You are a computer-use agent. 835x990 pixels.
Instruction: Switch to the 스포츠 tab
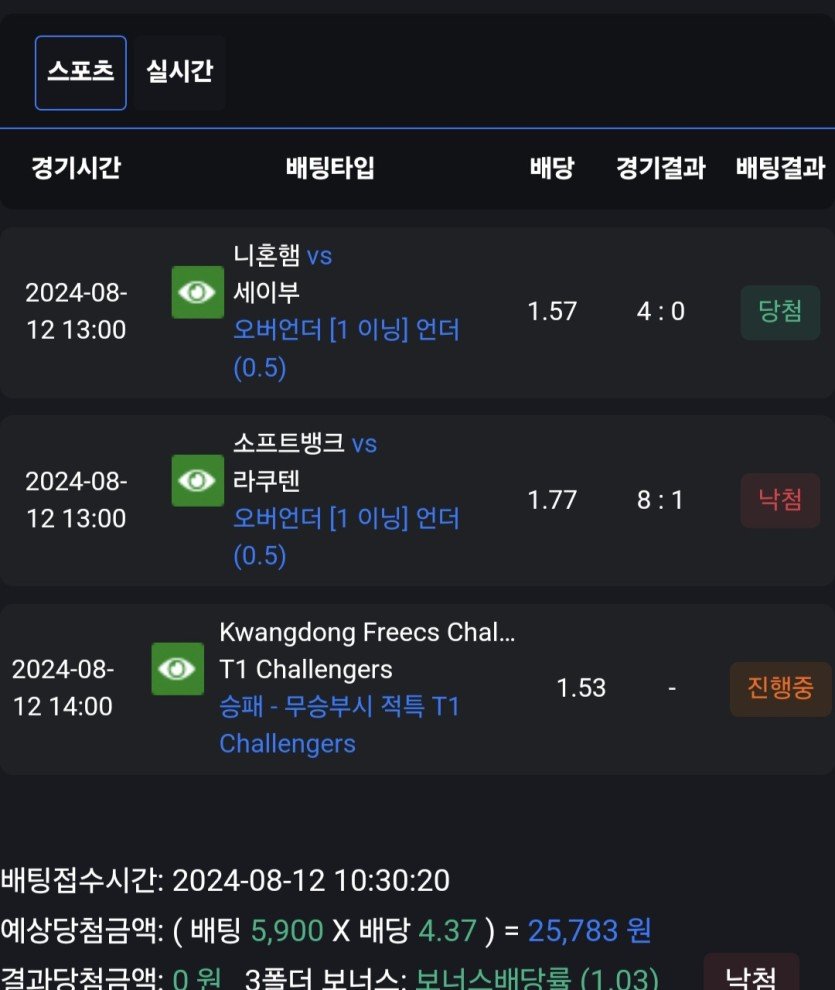tap(81, 73)
